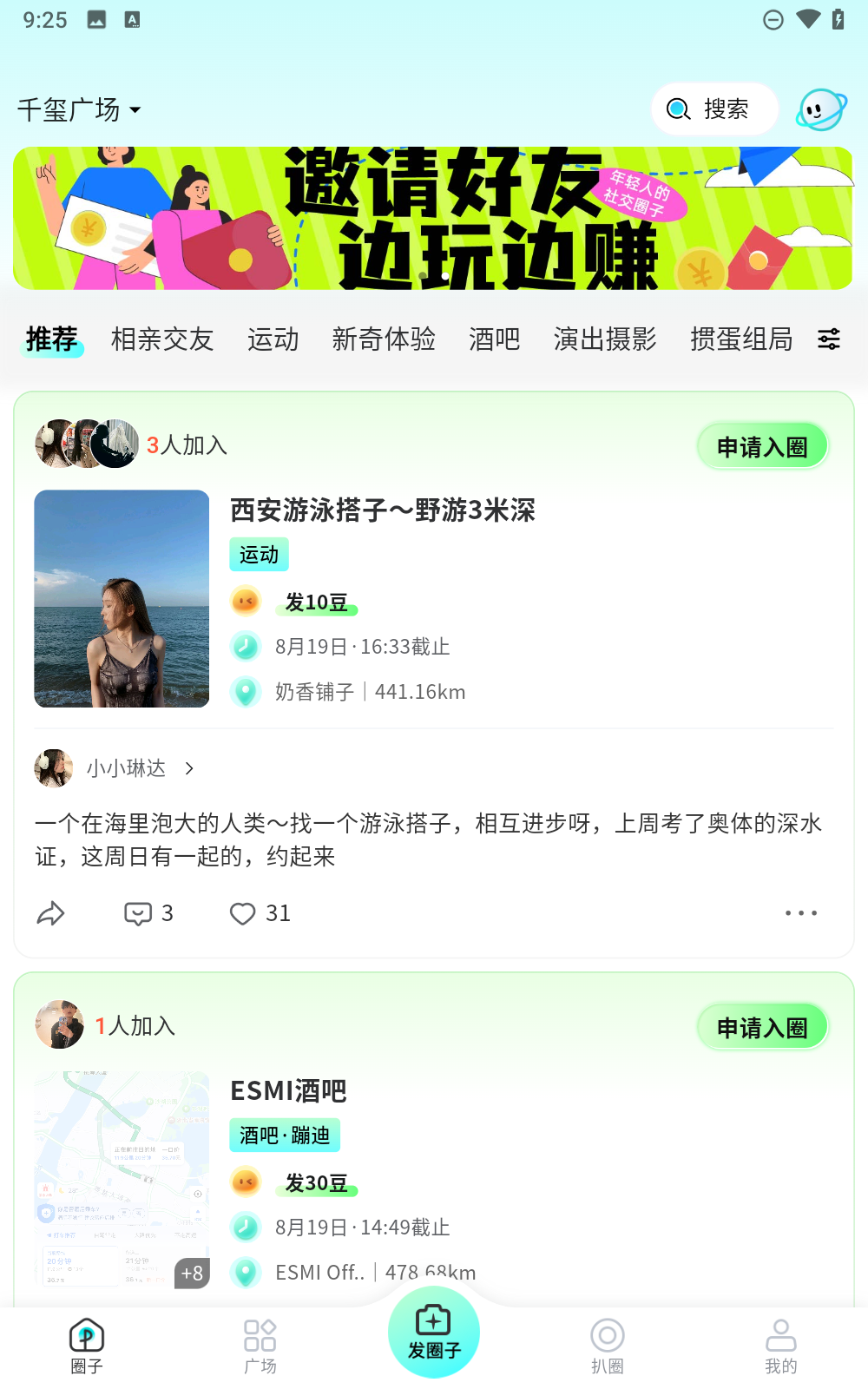Switch to the 相亲交友 tab
Screen dimensions: 868x1389
(162, 339)
